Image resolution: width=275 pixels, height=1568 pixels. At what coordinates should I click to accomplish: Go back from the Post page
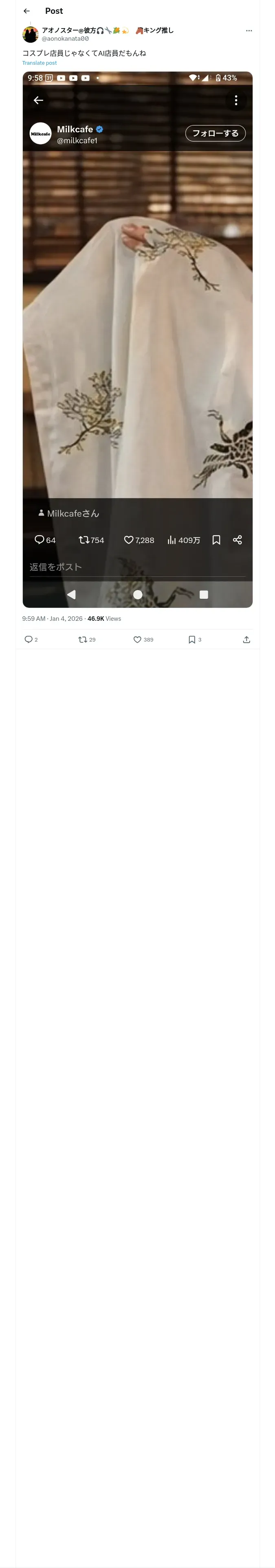[x=26, y=11]
